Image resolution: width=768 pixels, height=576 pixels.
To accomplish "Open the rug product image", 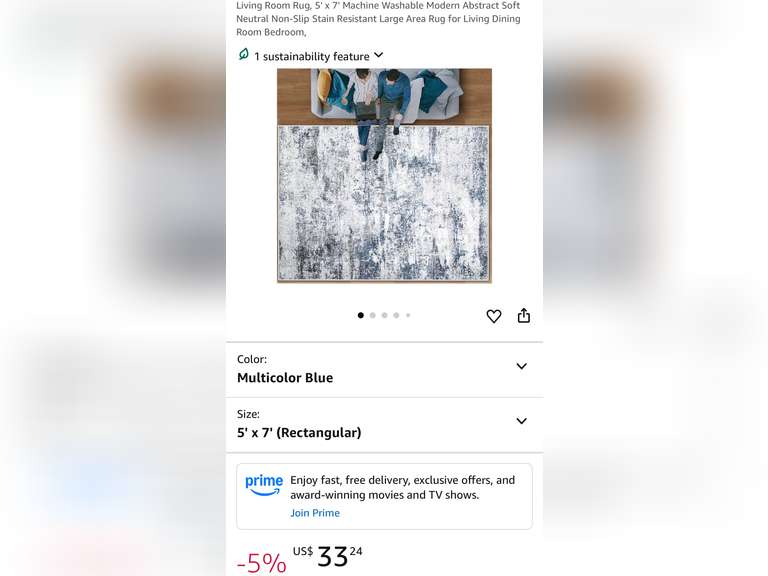I will [384, 176].
